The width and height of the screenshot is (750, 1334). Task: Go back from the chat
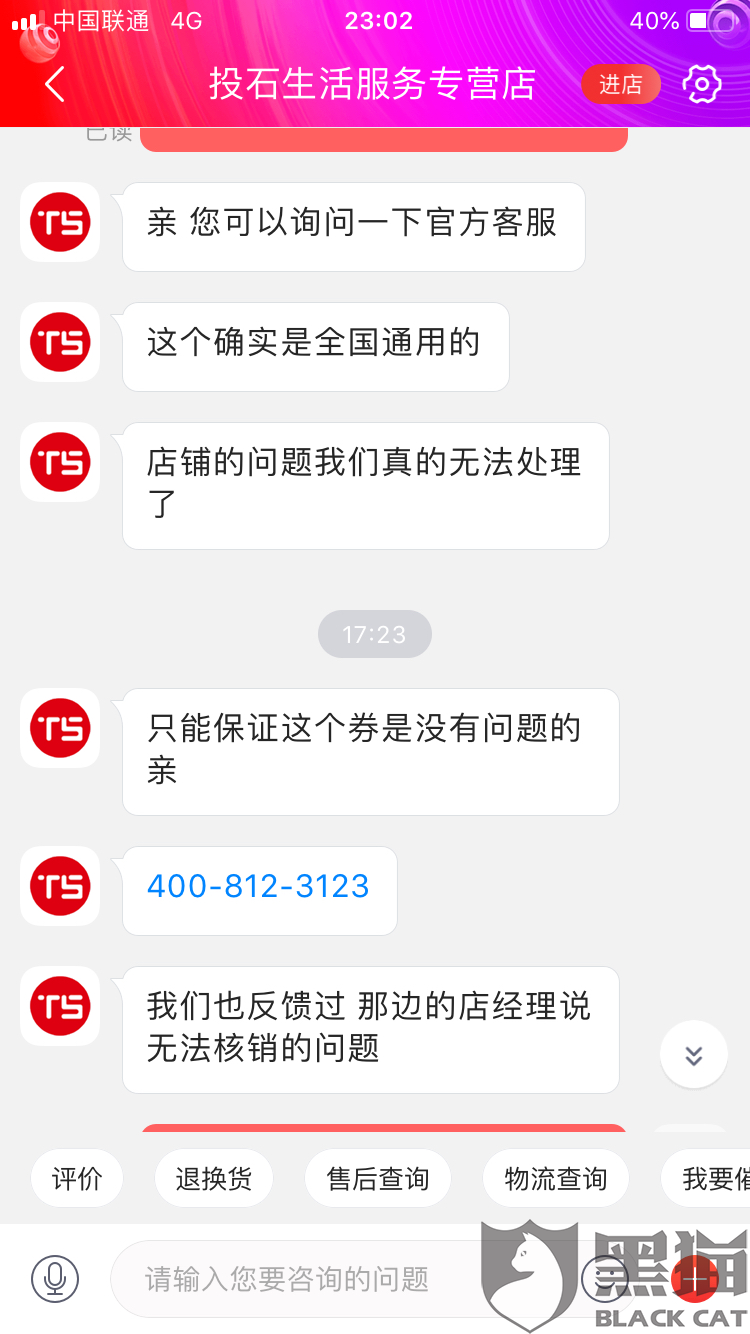pyautogui.click(x=55, y=85)
